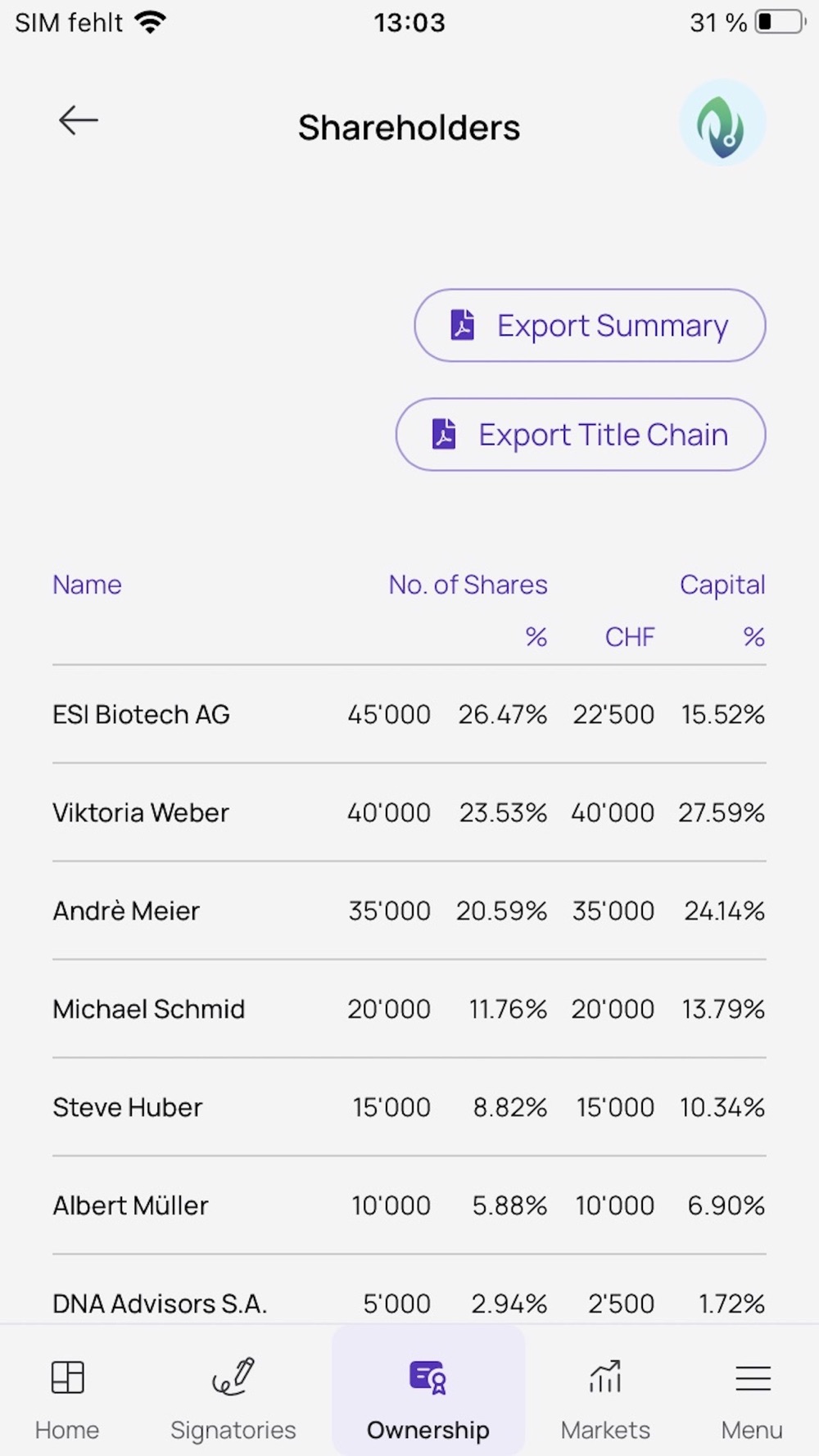
Task: Export the shareholder summary PDF
Action: (x=590, y=325)
